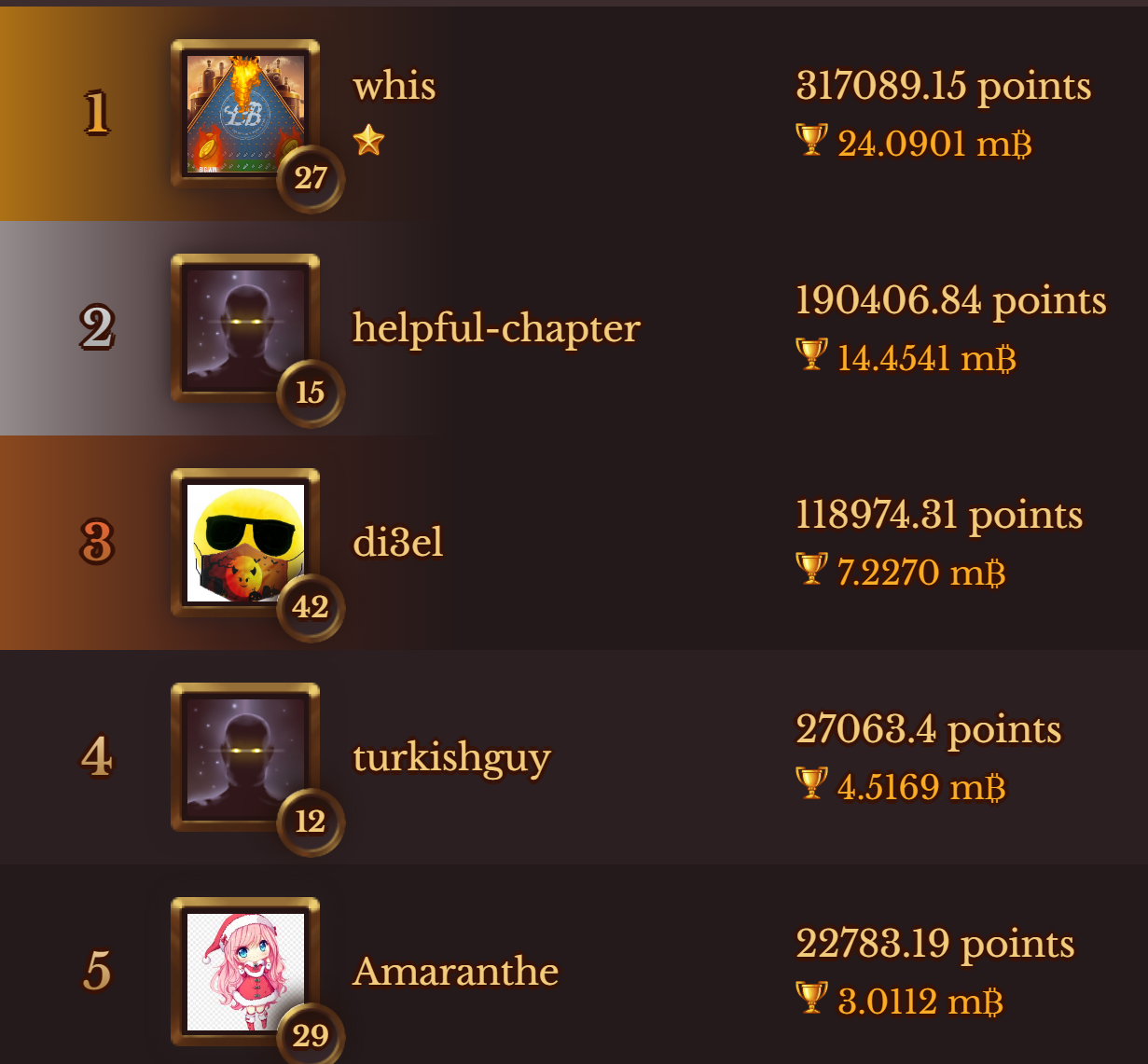View helpful-chapter's player entry
1148x1064 pixels.
point(496,328)
